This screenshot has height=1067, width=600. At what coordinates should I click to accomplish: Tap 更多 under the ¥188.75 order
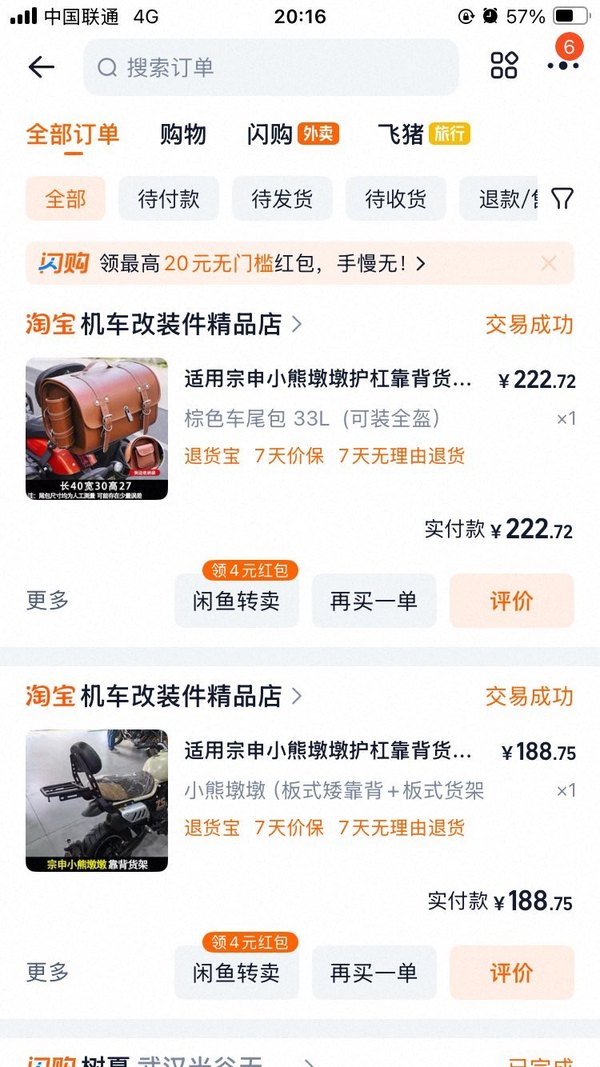47,972
